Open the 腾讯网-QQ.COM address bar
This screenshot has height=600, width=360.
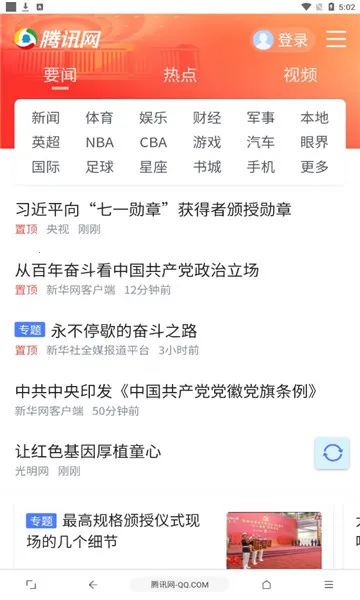pos(179,584)
